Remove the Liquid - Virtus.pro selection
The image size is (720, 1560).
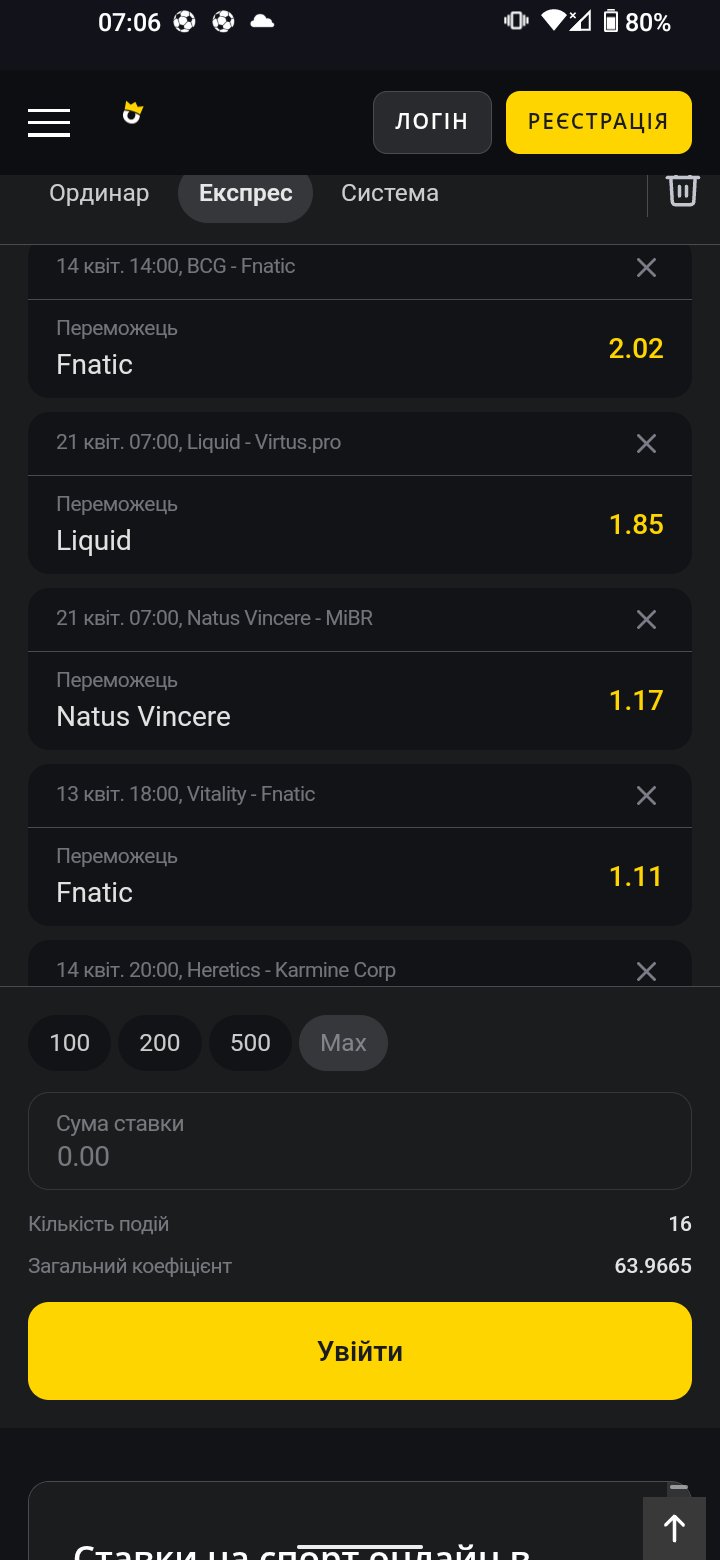647,443
